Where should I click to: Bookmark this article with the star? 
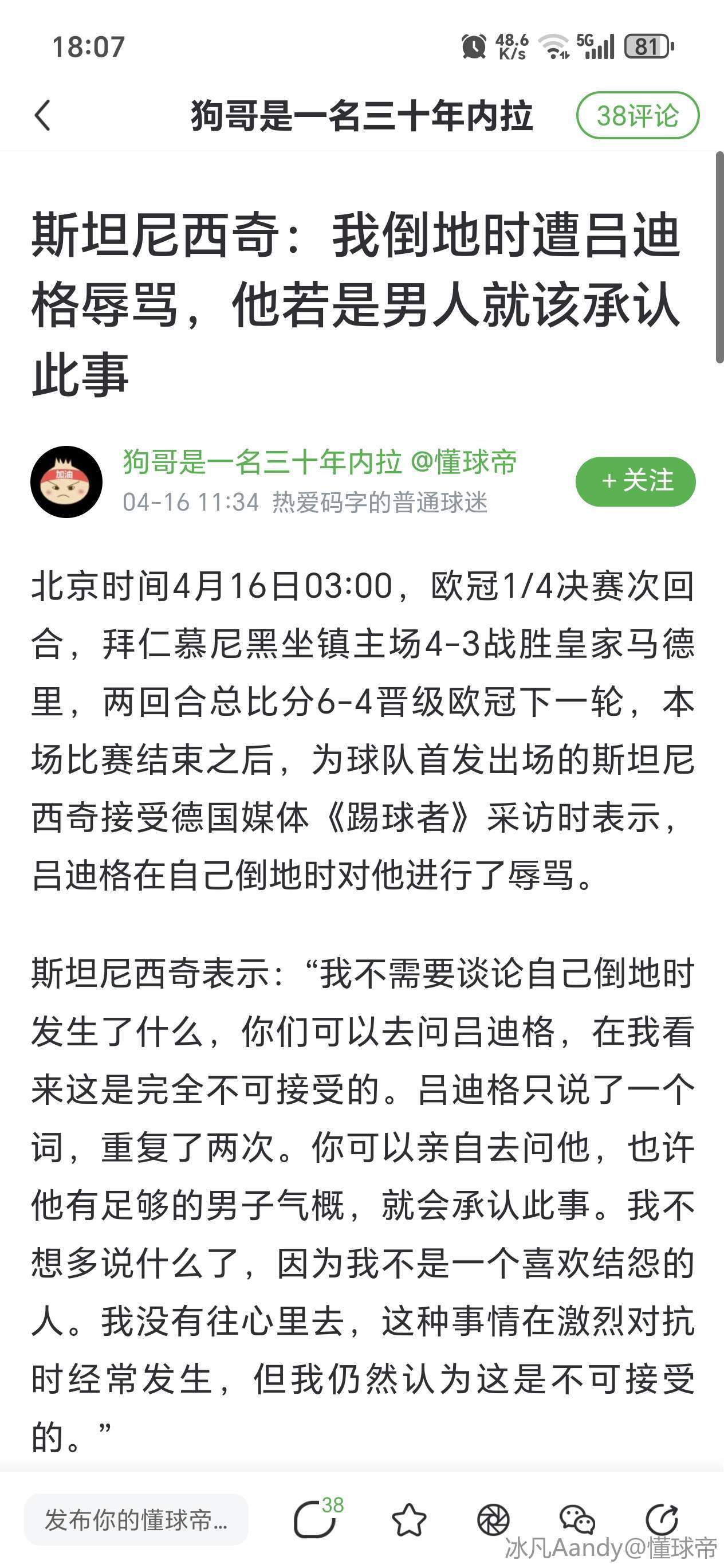tap(409, 1520)
